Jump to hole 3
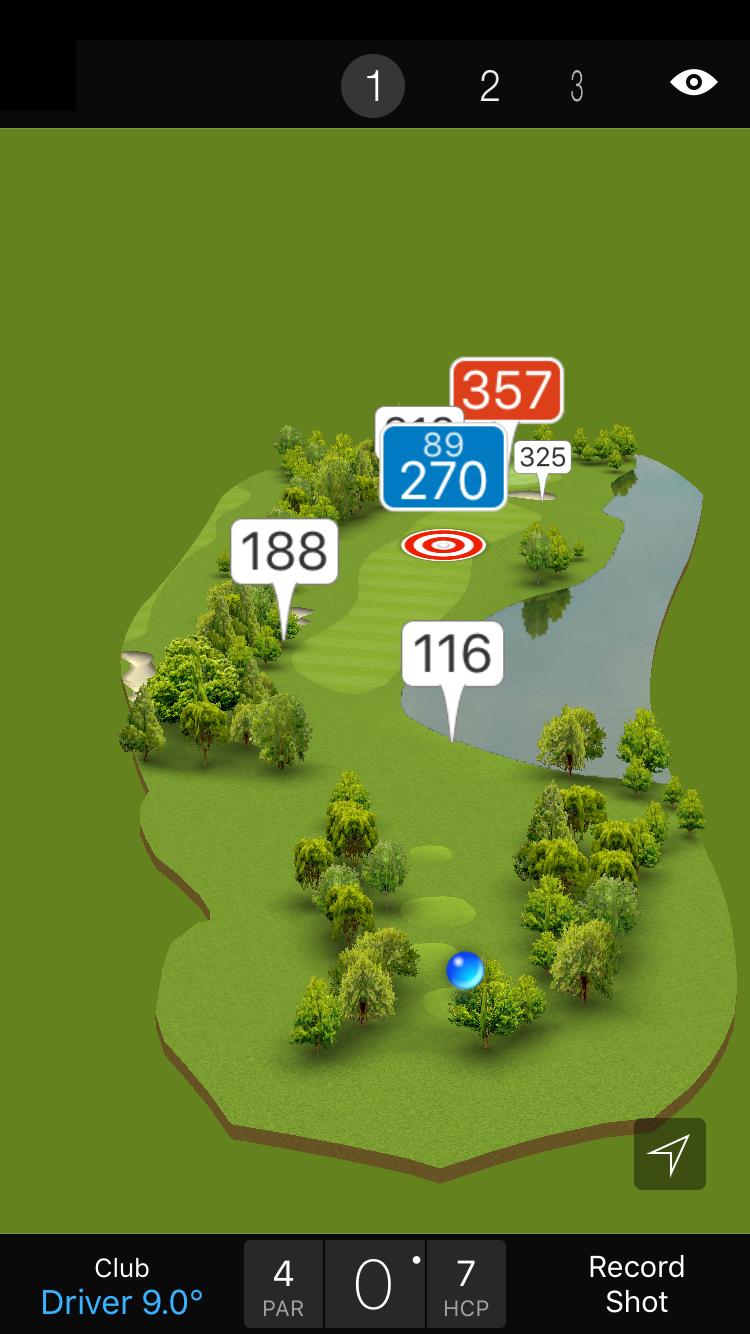Screen dimensions: 750x1334 (577, 87)
